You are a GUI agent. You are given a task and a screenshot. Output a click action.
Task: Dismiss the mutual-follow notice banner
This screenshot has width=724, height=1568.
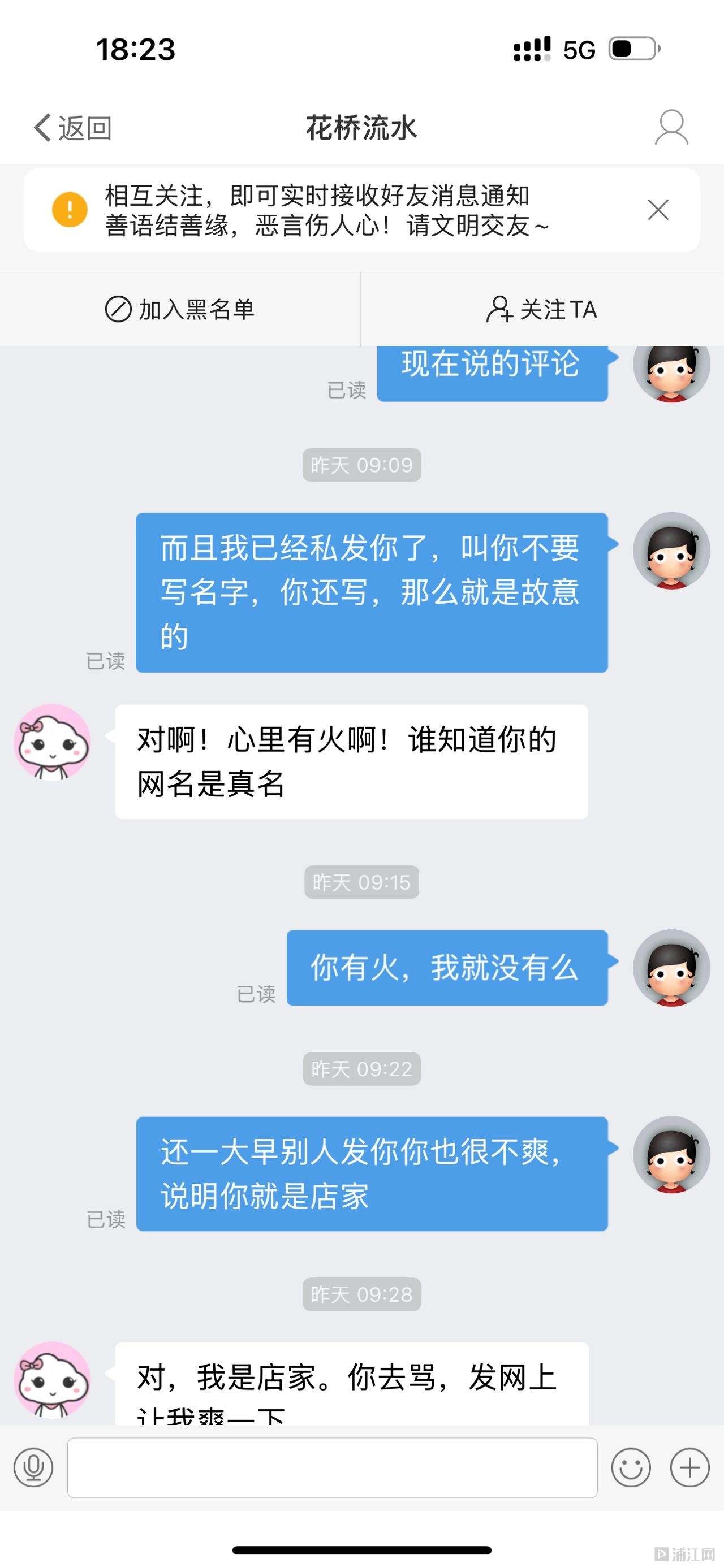[658, 210]
